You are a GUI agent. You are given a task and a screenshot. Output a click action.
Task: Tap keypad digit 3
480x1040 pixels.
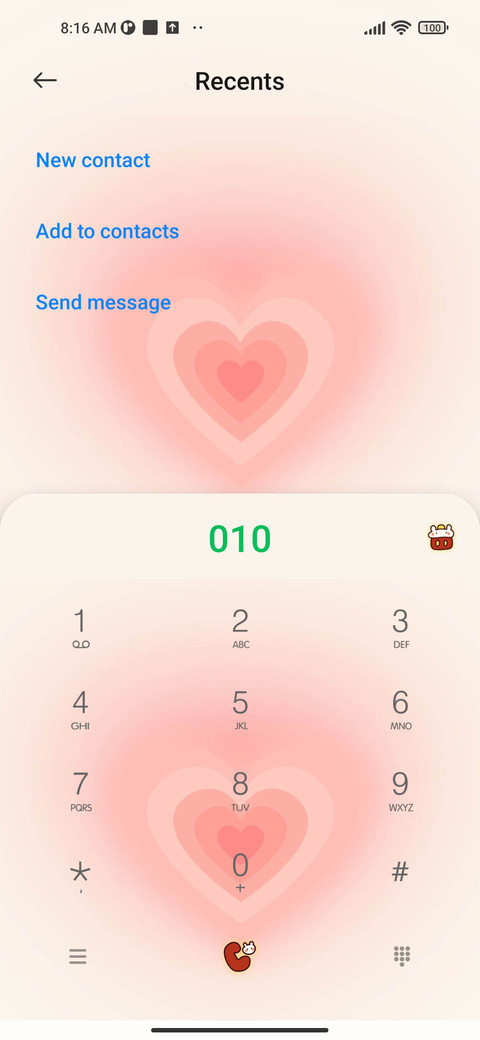(x=400, y=628)
